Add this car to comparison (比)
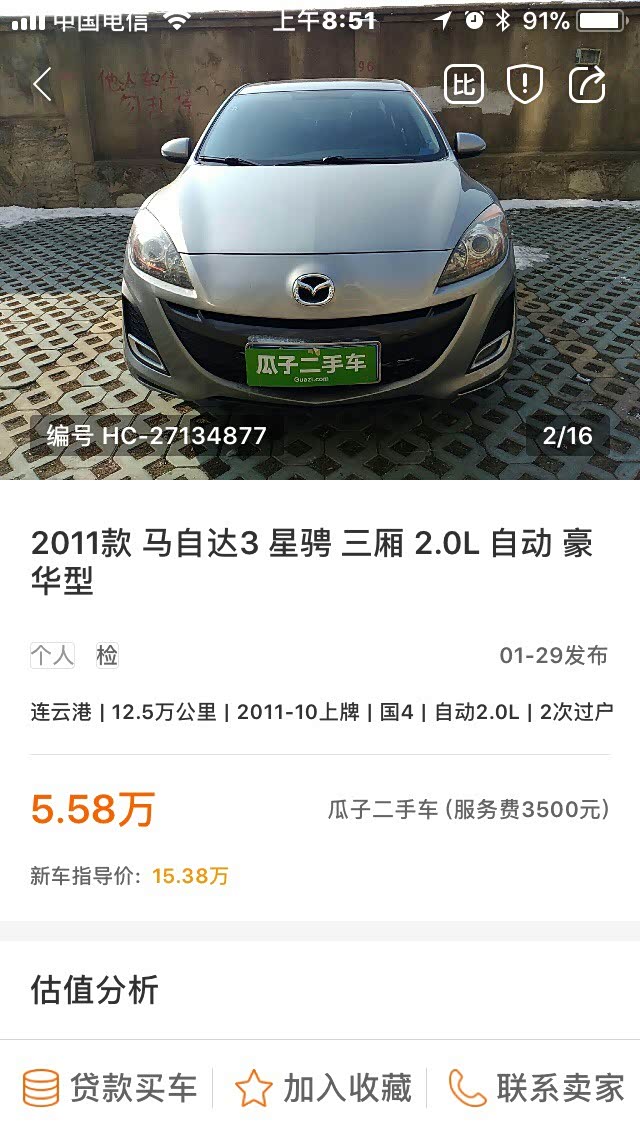Viewport: 640px width, 1136px height. click(463, 85)
